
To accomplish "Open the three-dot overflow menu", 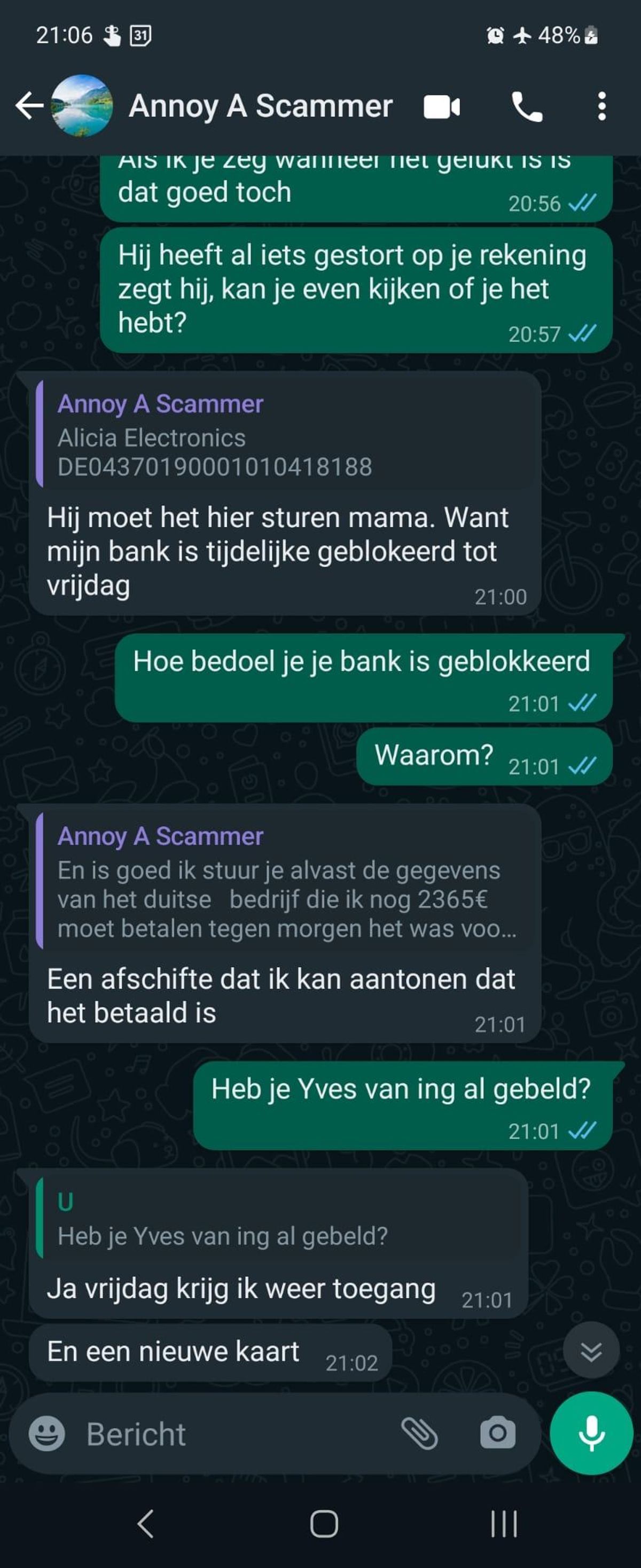I will point(601,106).
